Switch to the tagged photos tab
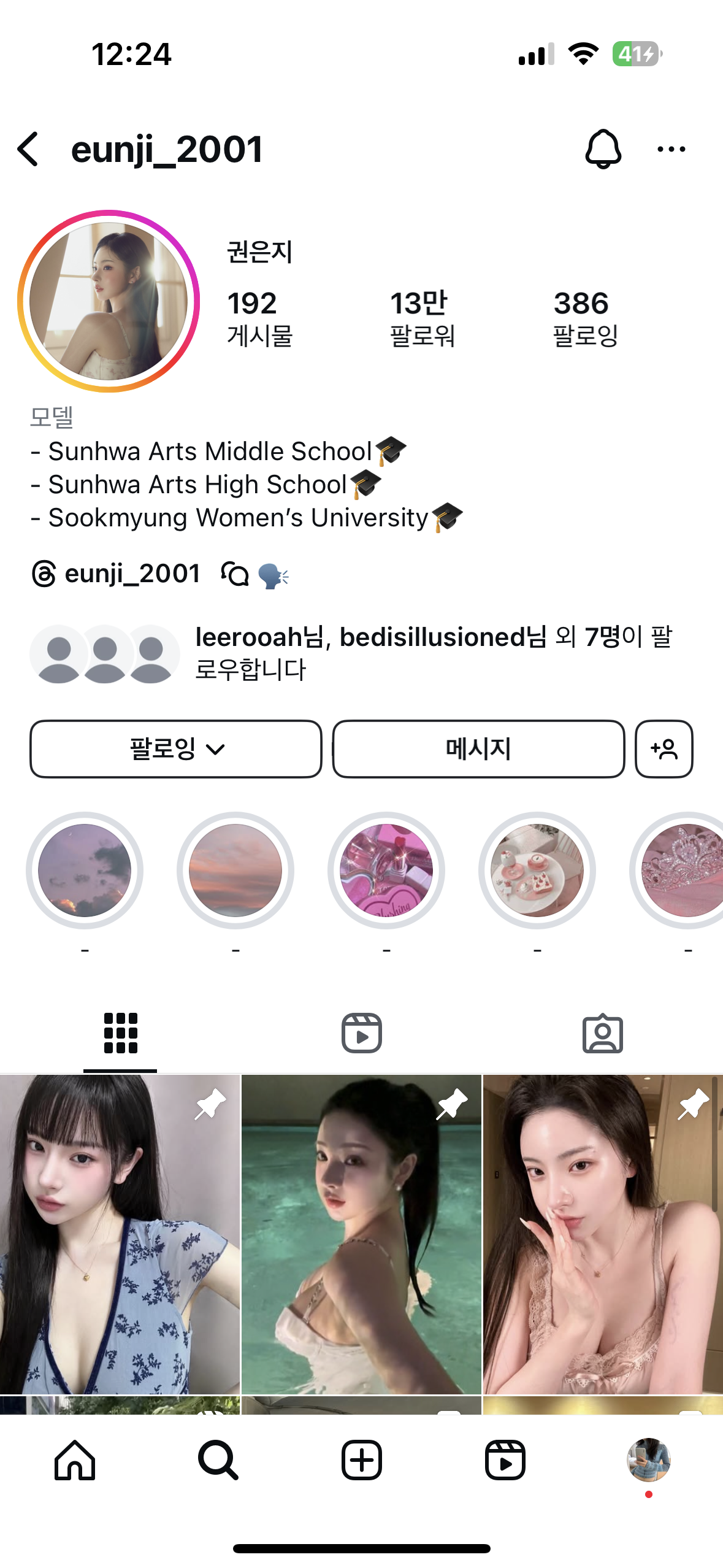 tap(602, 1034)
